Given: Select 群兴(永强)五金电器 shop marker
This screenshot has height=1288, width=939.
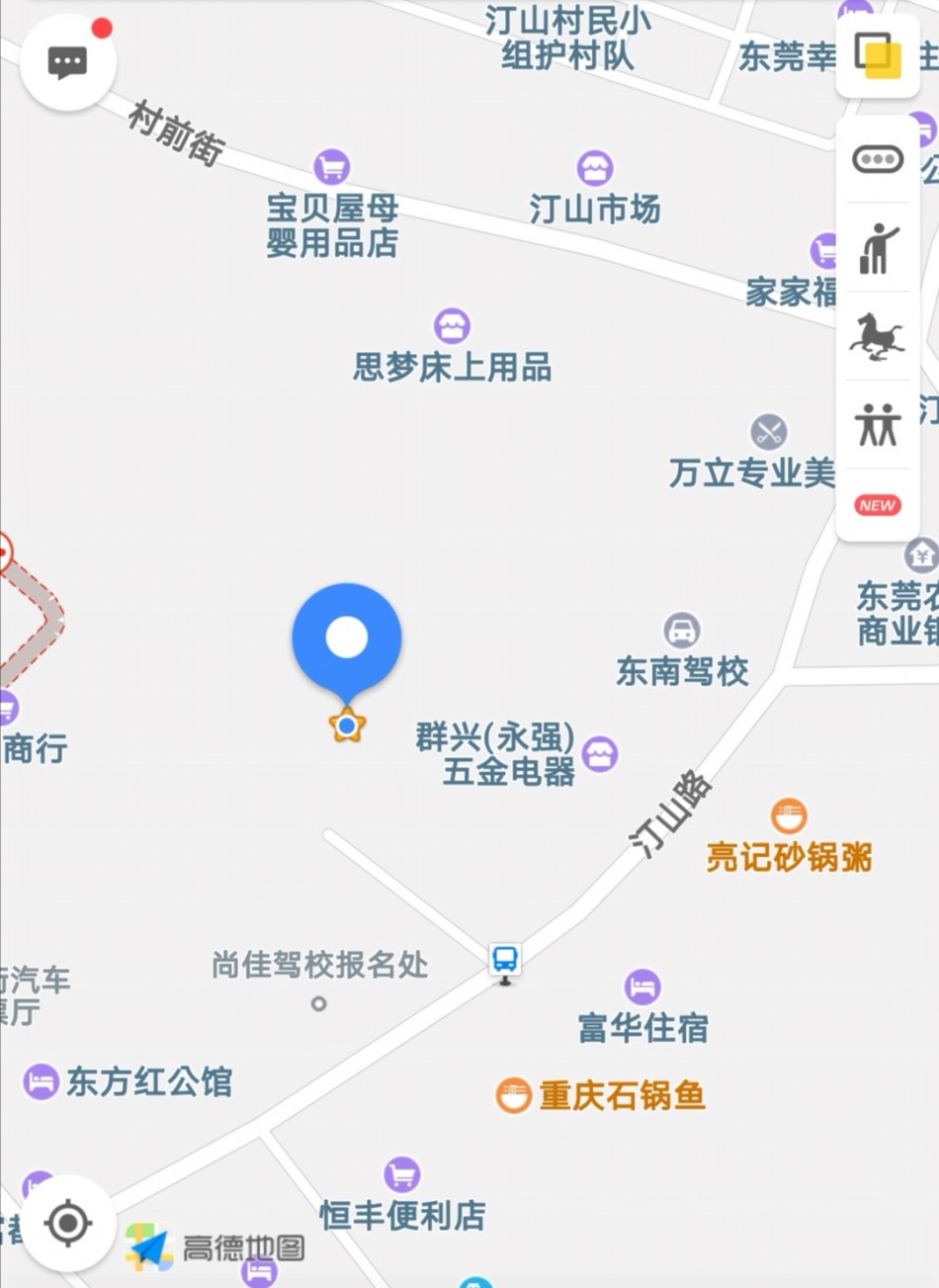Looking at the screenshot, I should pos(600,754).
